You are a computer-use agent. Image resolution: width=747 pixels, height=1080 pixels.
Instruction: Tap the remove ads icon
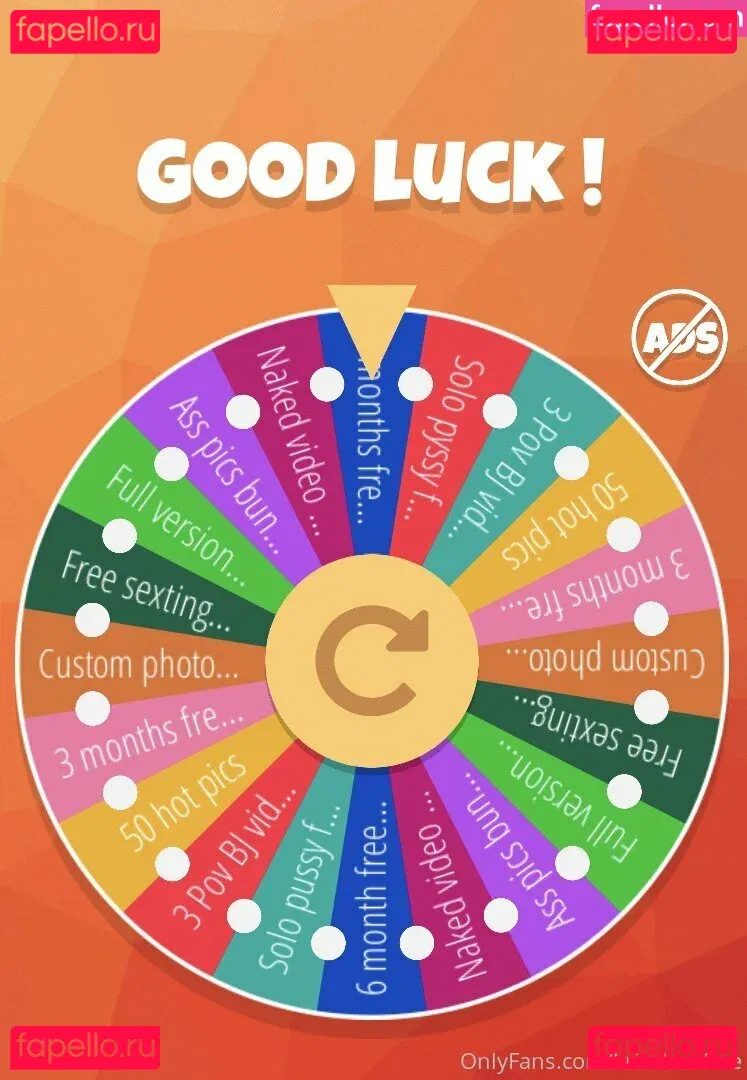[679, 338]
